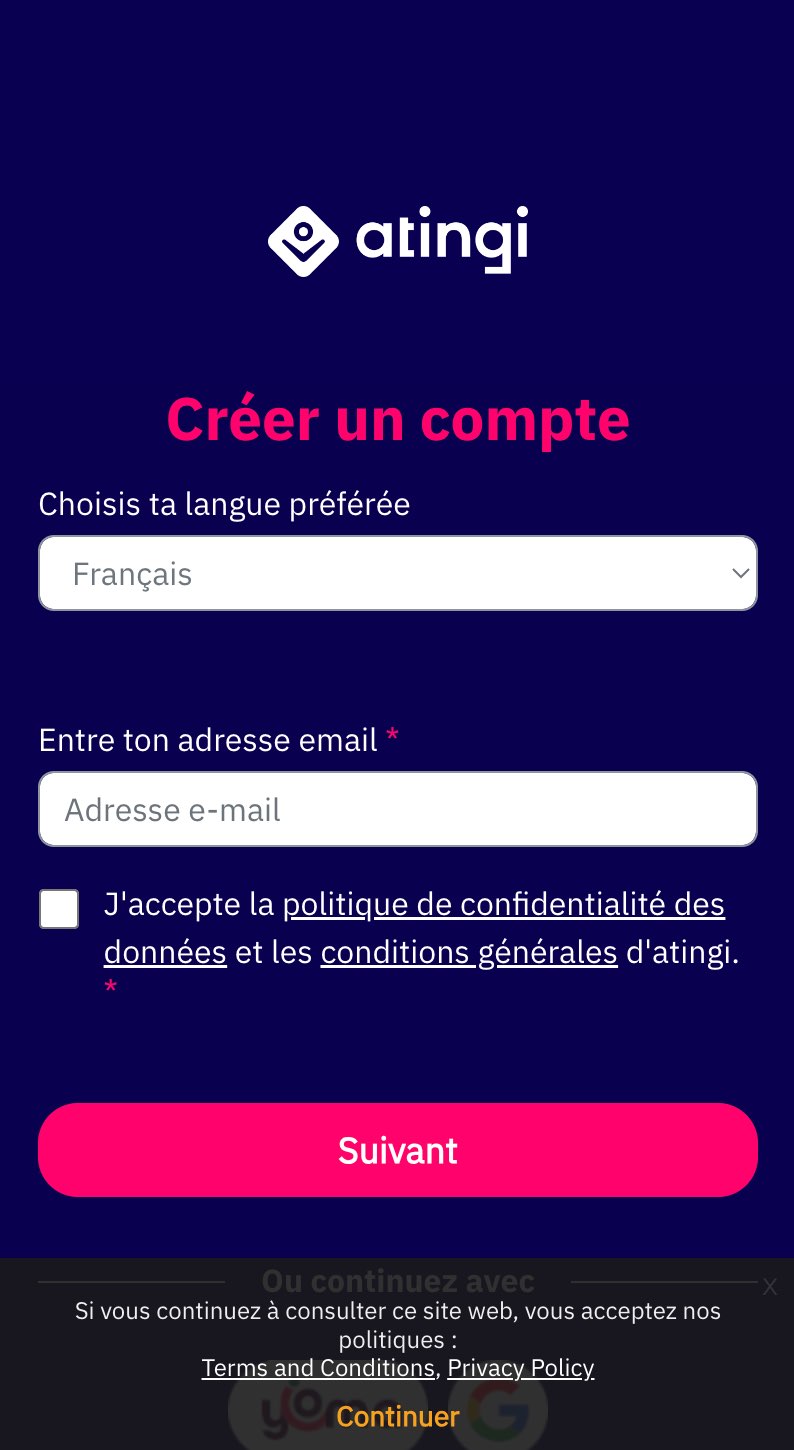Screen dimensions: 794x1450
Task: Focus the Adresse e-mail field
Action: pyautogui.click(x=397, y=809)
